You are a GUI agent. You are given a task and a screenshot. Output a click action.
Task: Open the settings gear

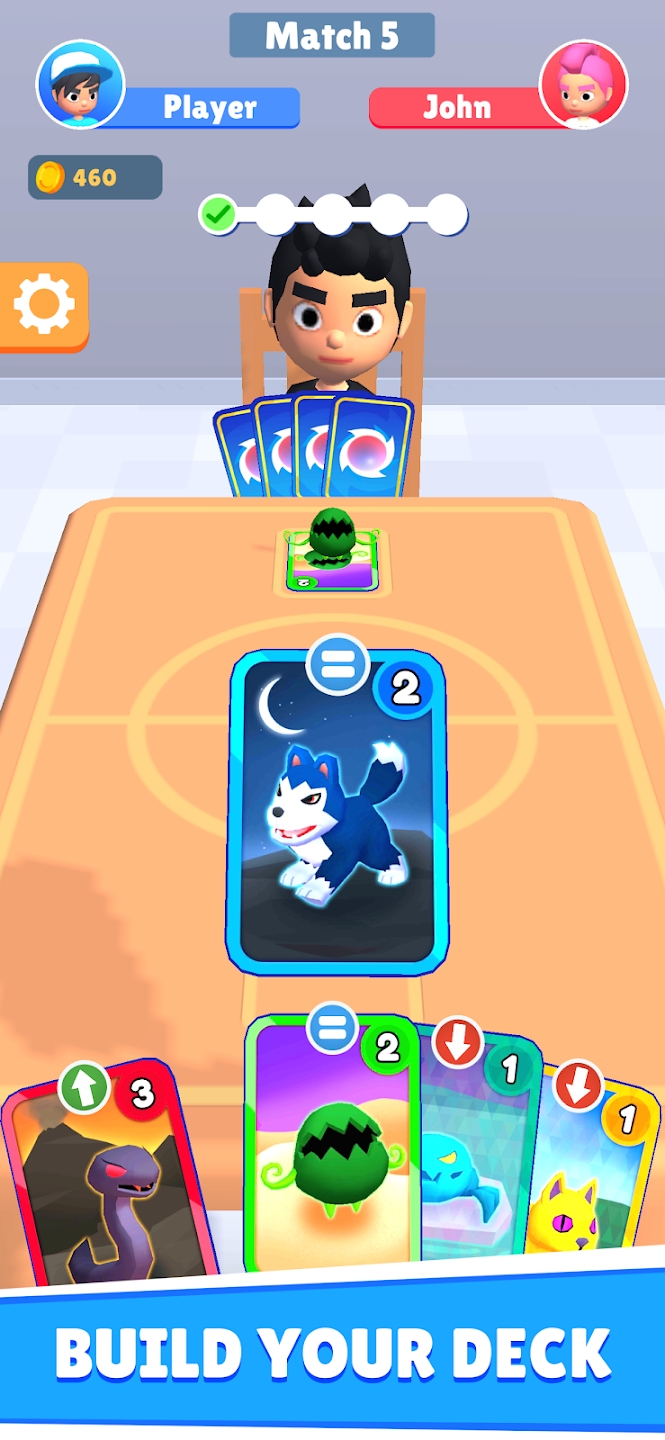coord(44,306)
